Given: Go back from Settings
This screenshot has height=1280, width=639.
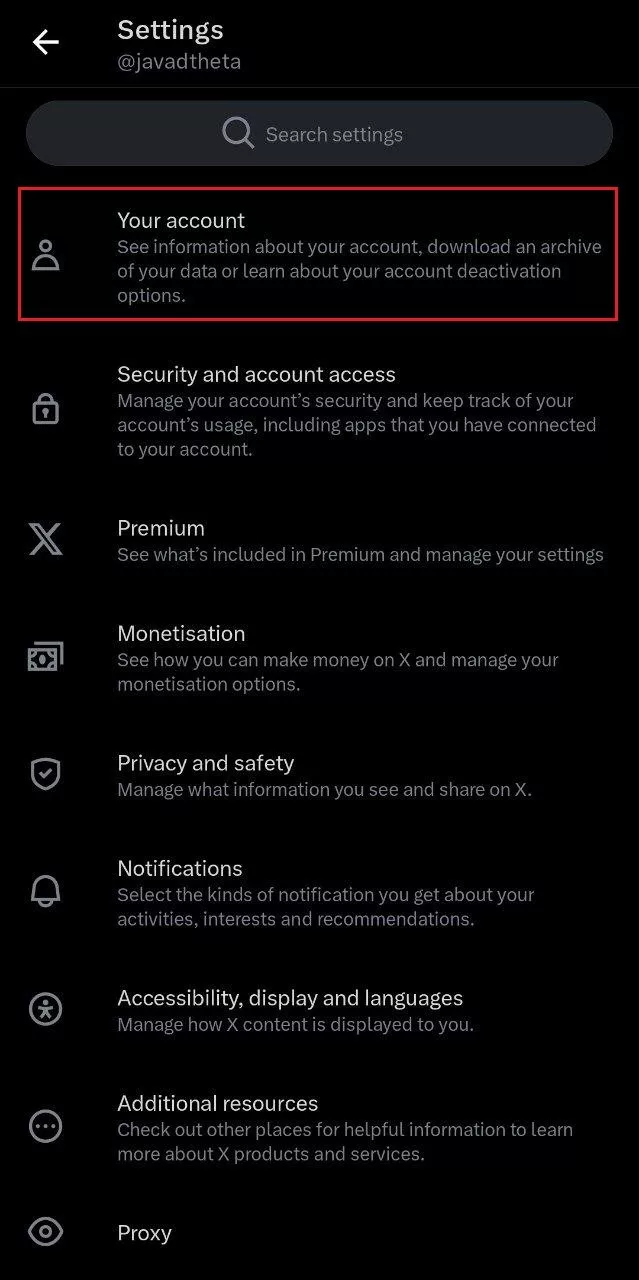Looking at the screenshot, I should [46, 42].
